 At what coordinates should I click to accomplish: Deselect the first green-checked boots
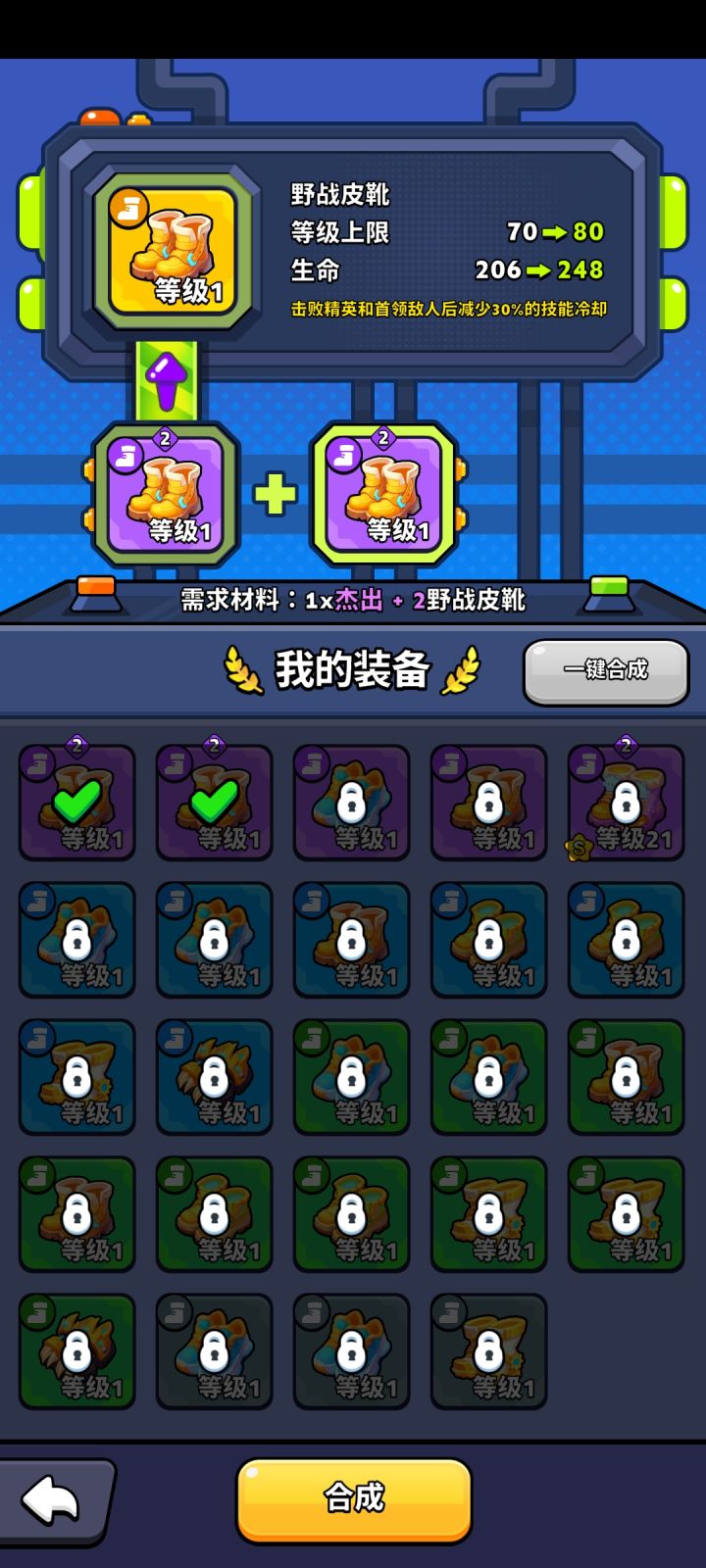coord(76,802)
